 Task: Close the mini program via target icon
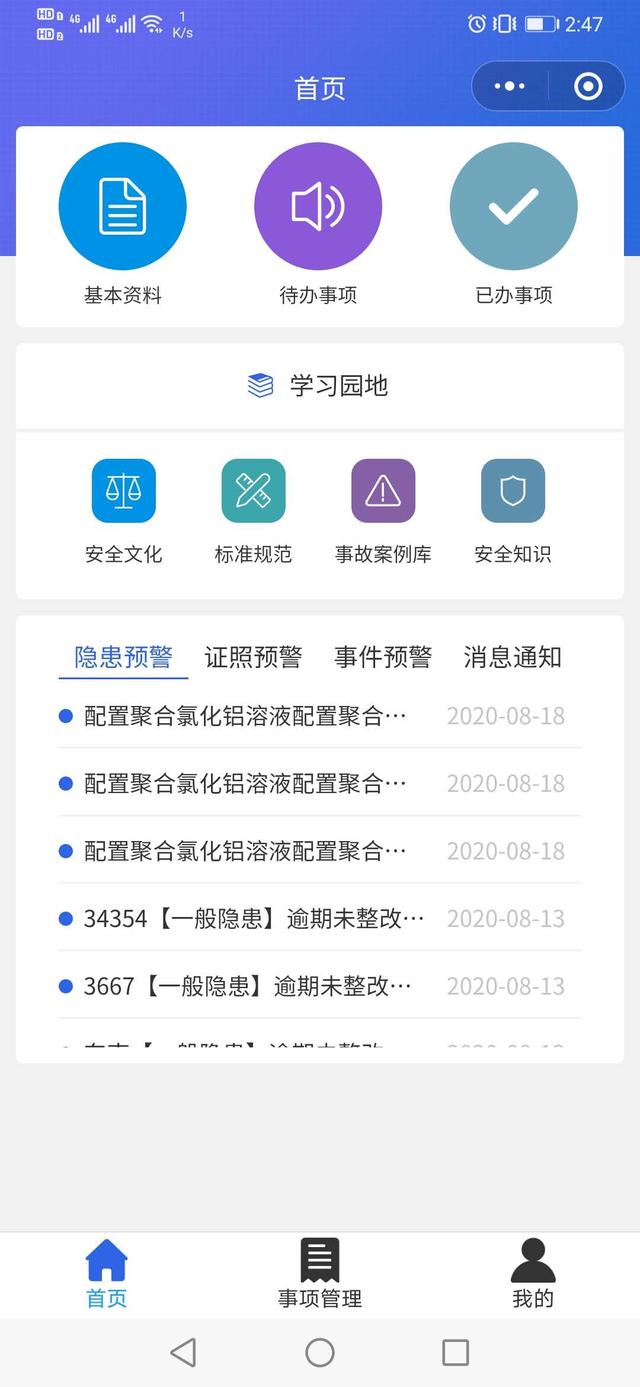click(588, 87)
